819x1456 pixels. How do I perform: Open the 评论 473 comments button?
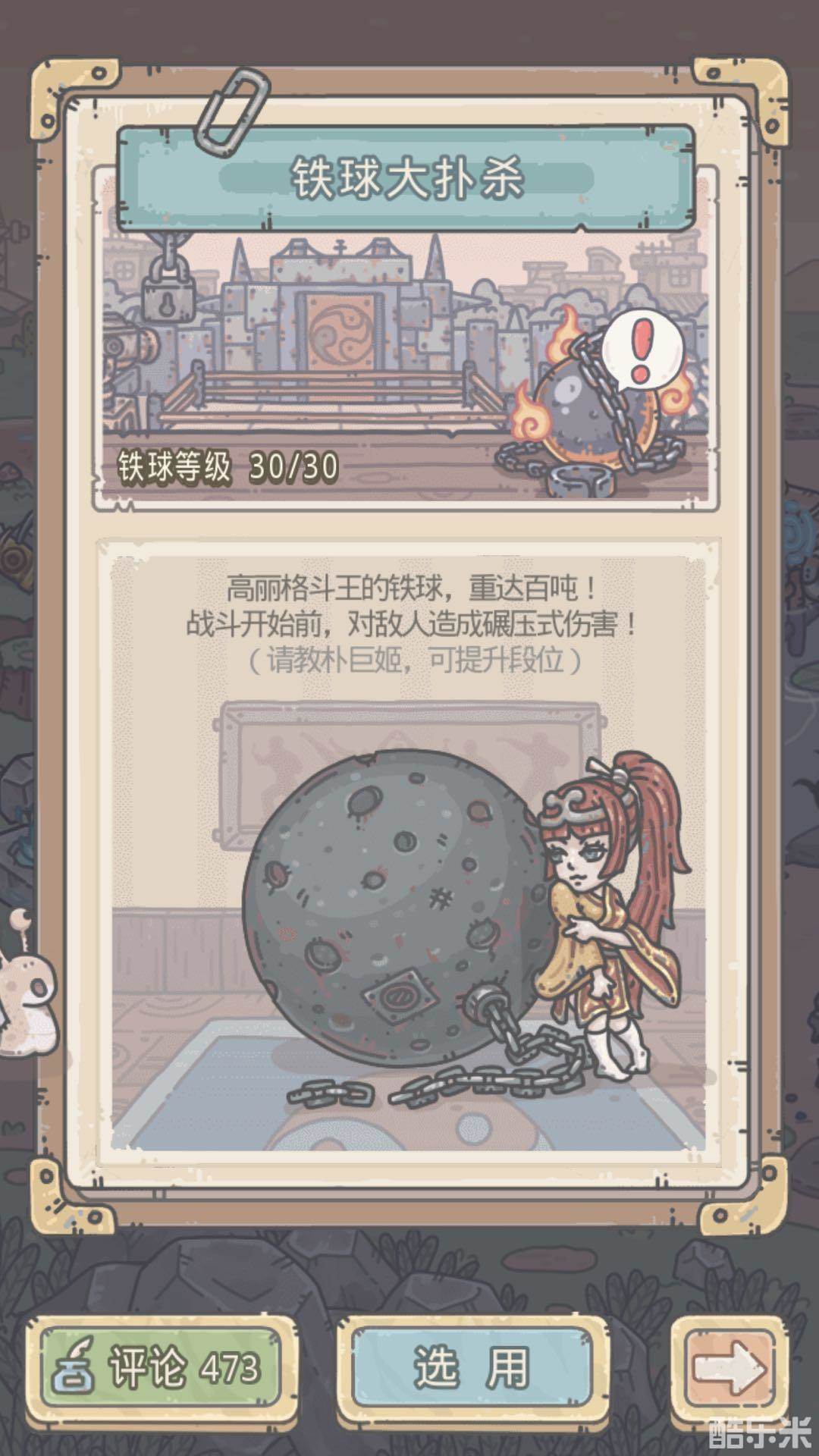coord(162,1368)
